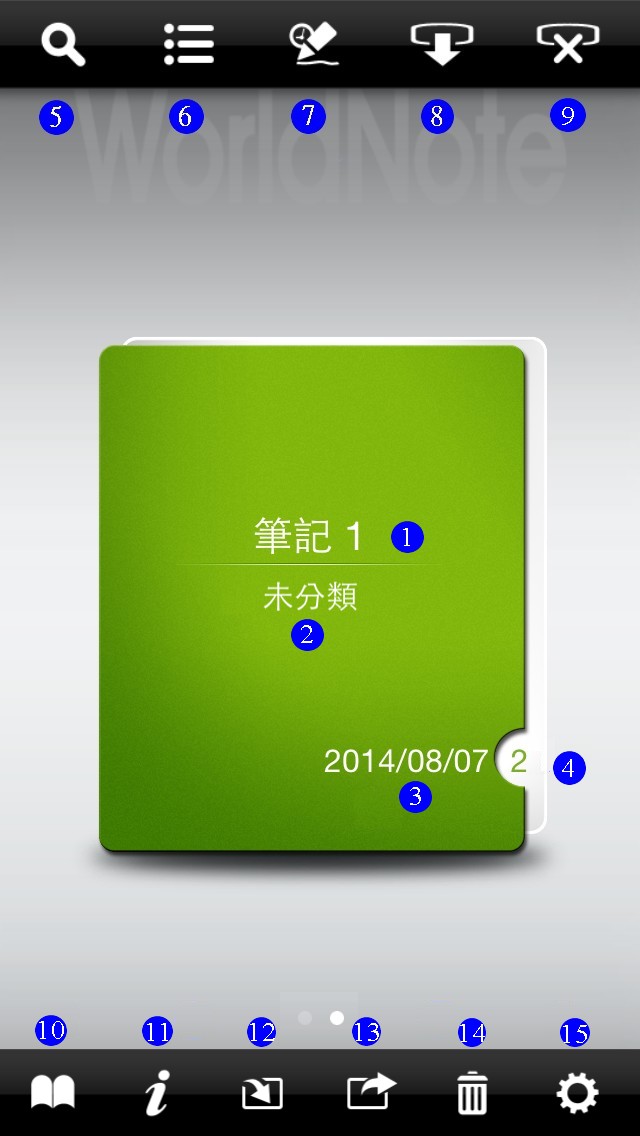The width and height of the screenshot is (640, 1136).
Task: Open the search magnifier
Action: point(62,45)
